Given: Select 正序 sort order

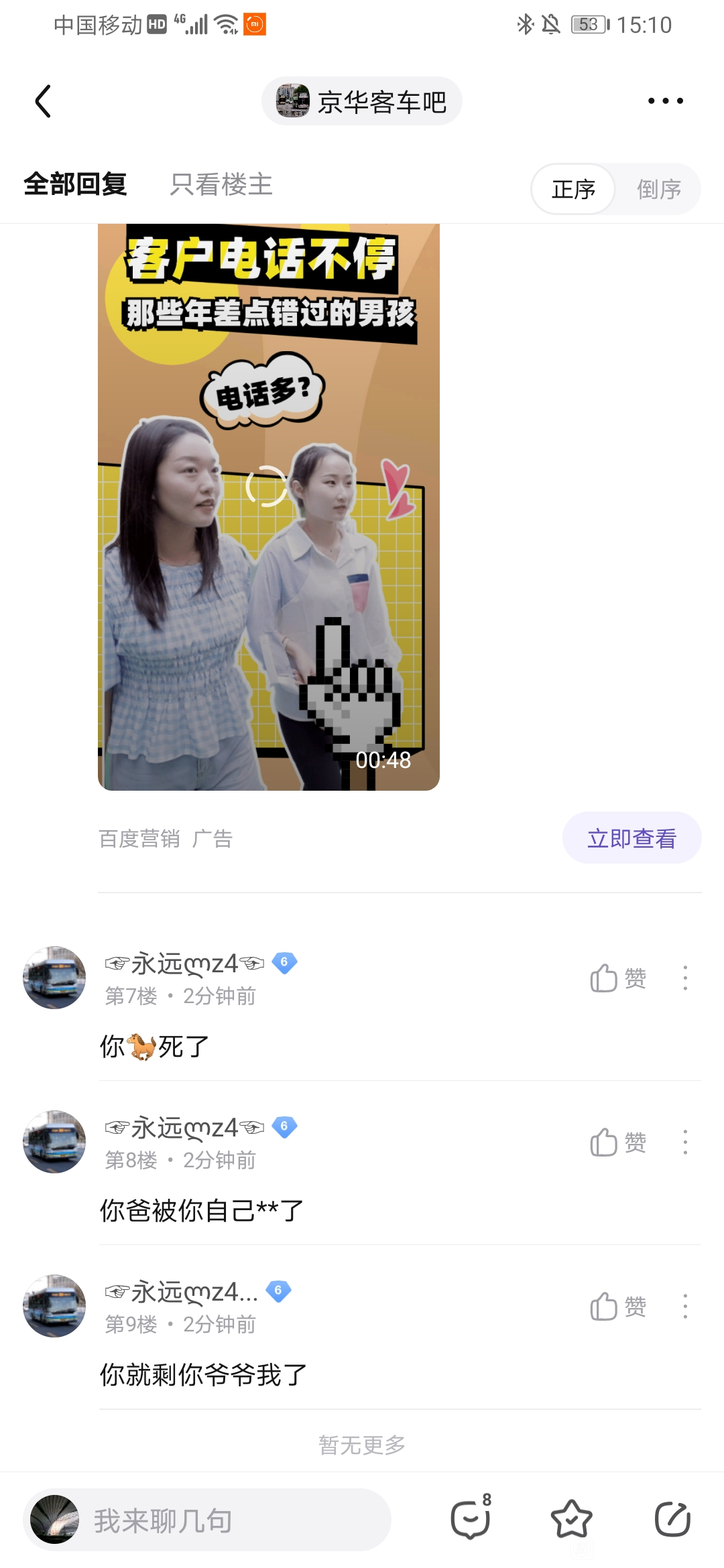Looking at the screenshot, I should [573, 189].
